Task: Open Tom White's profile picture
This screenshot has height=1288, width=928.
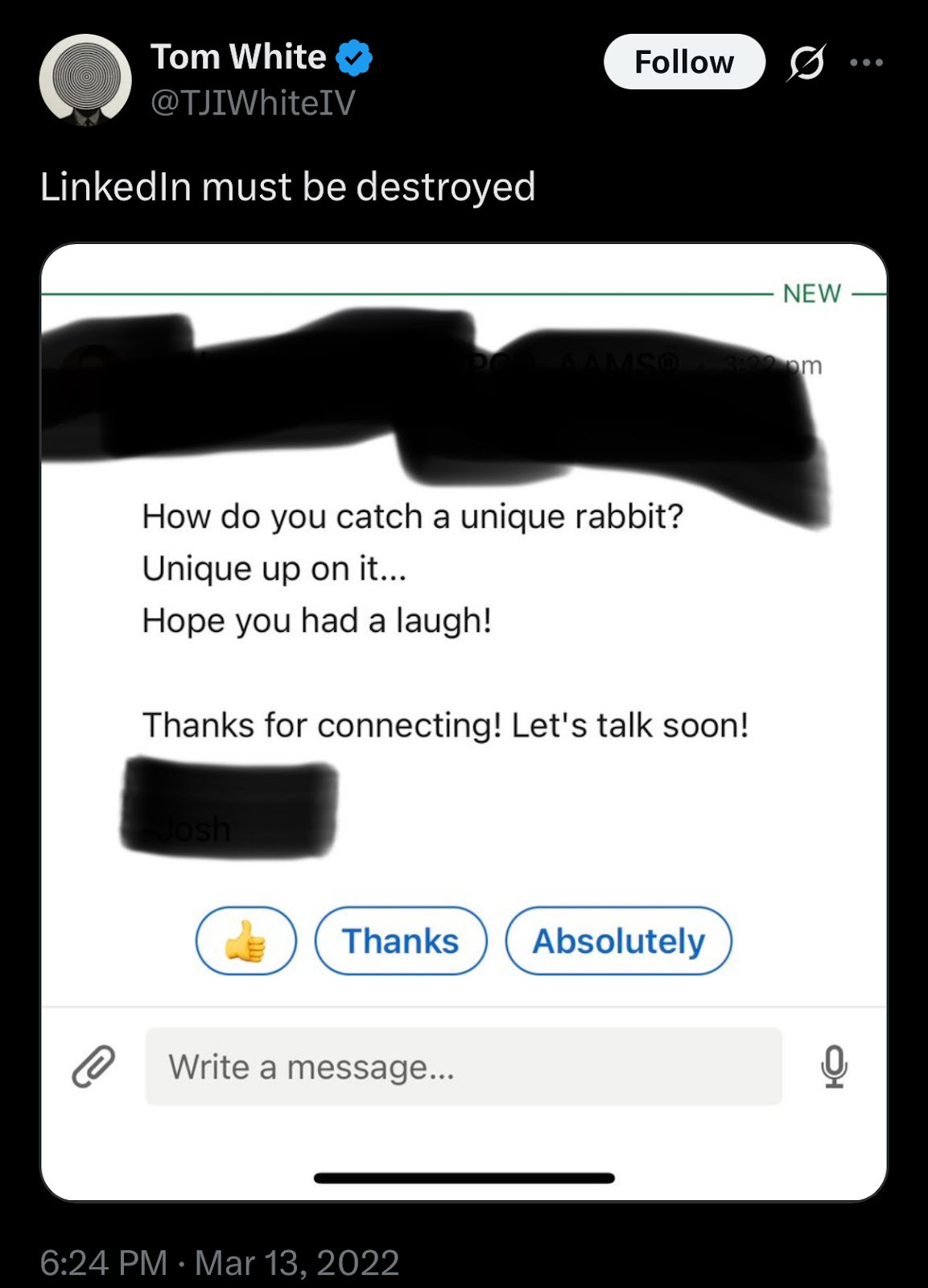Action: (85, 80)
